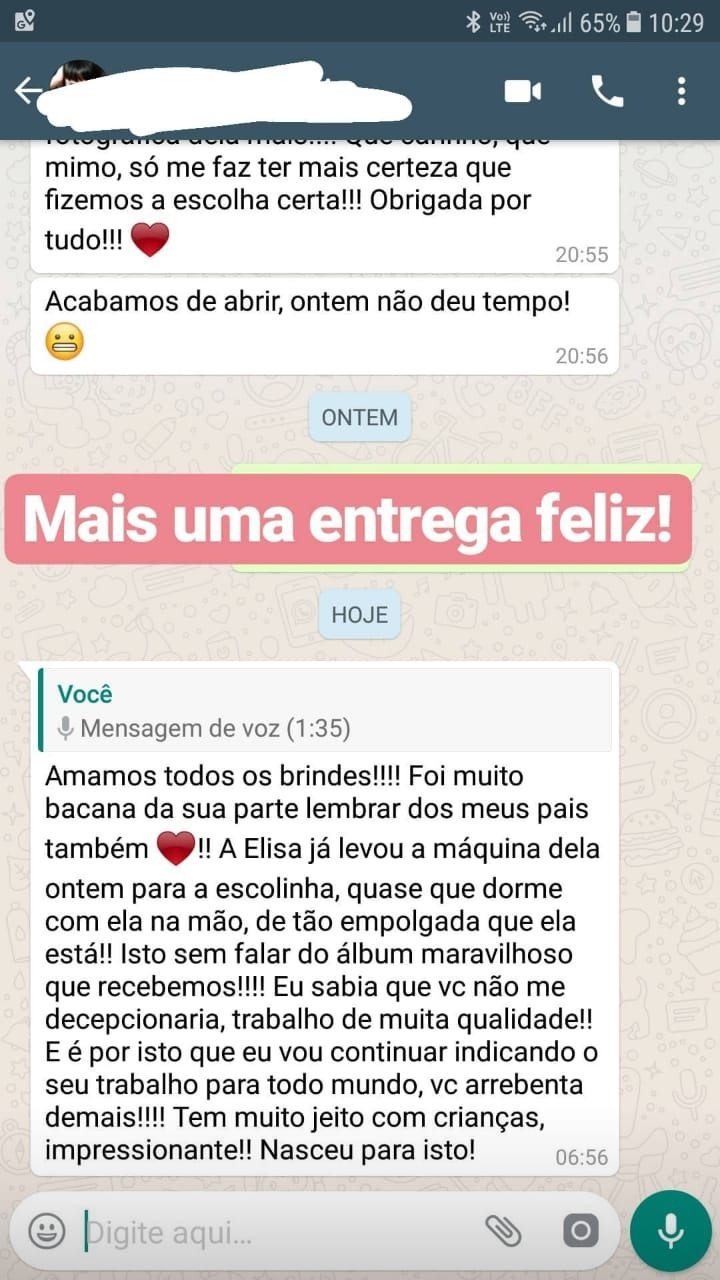This screenshot has width=720, height=1280.
Task: Start a voice call
Action: [607, 92]
